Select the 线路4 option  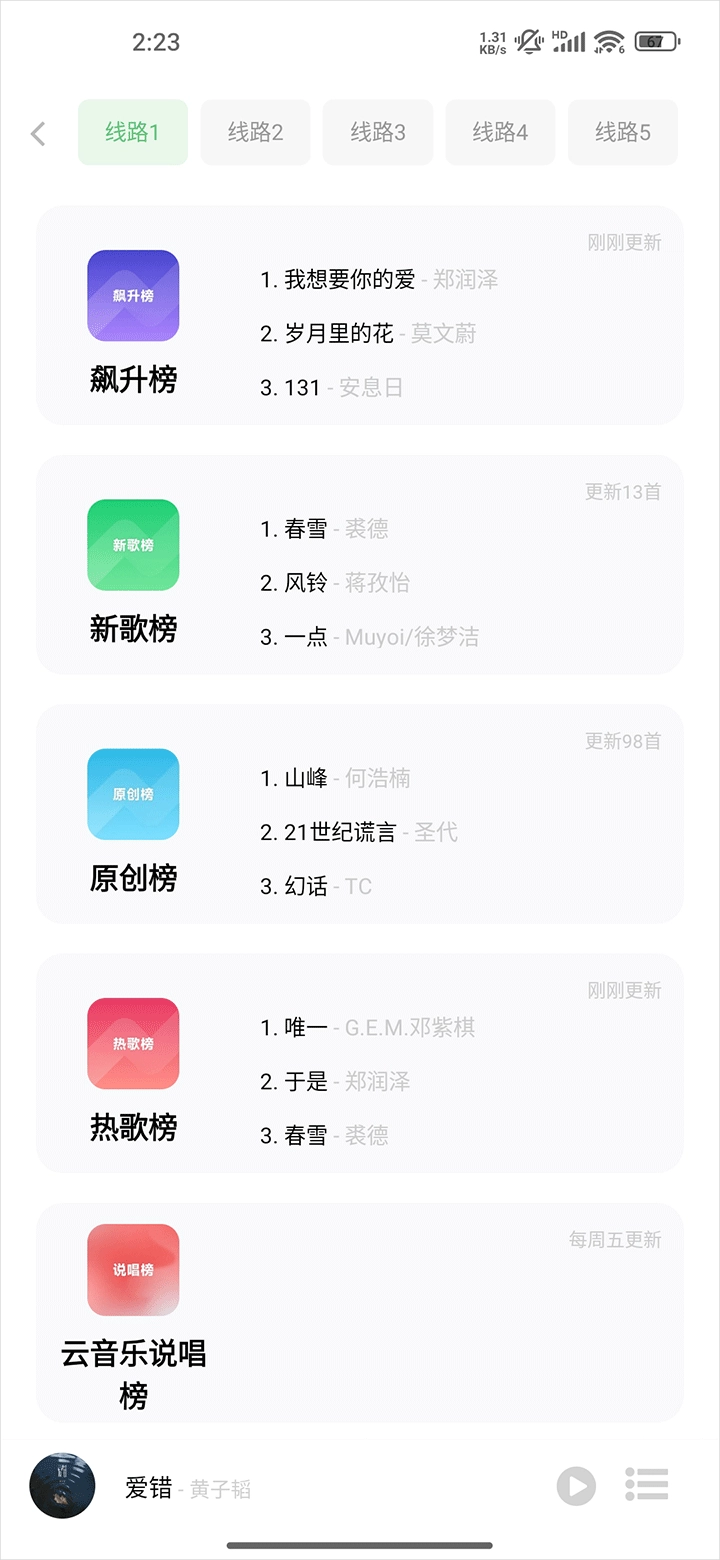(500, 132)
